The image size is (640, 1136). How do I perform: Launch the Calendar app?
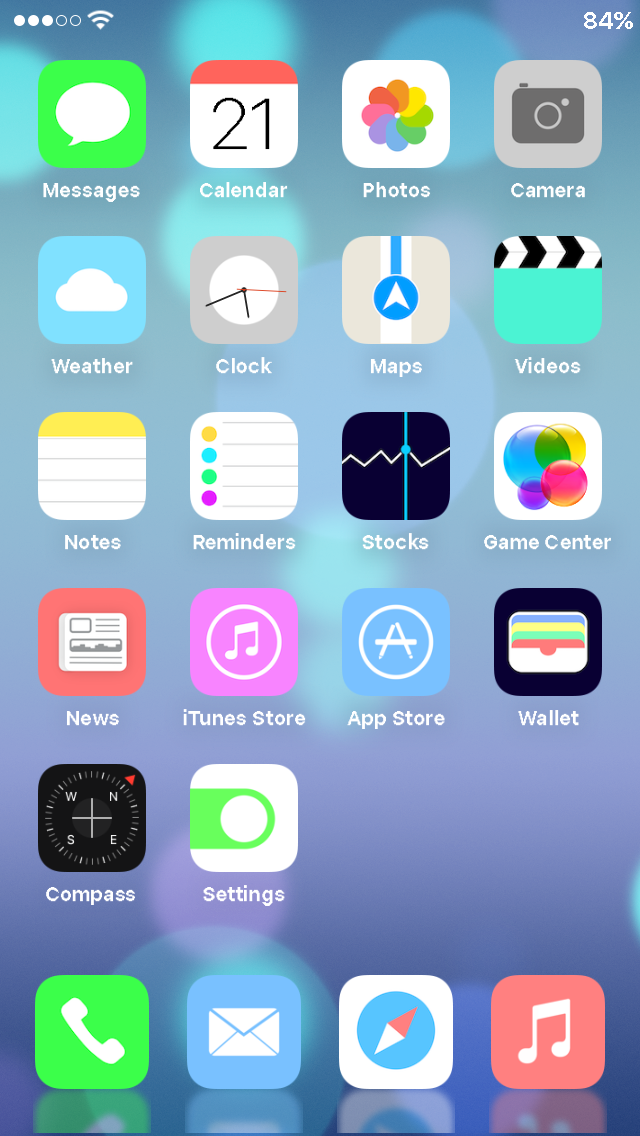(x=244, y=114)
